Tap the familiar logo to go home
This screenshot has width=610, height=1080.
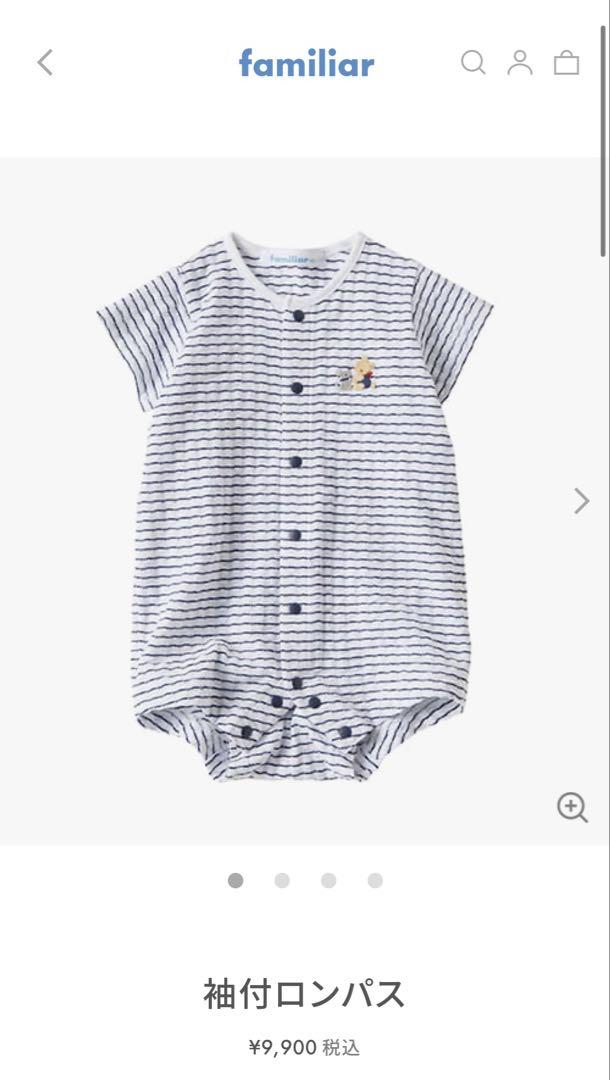click(306, 63)
